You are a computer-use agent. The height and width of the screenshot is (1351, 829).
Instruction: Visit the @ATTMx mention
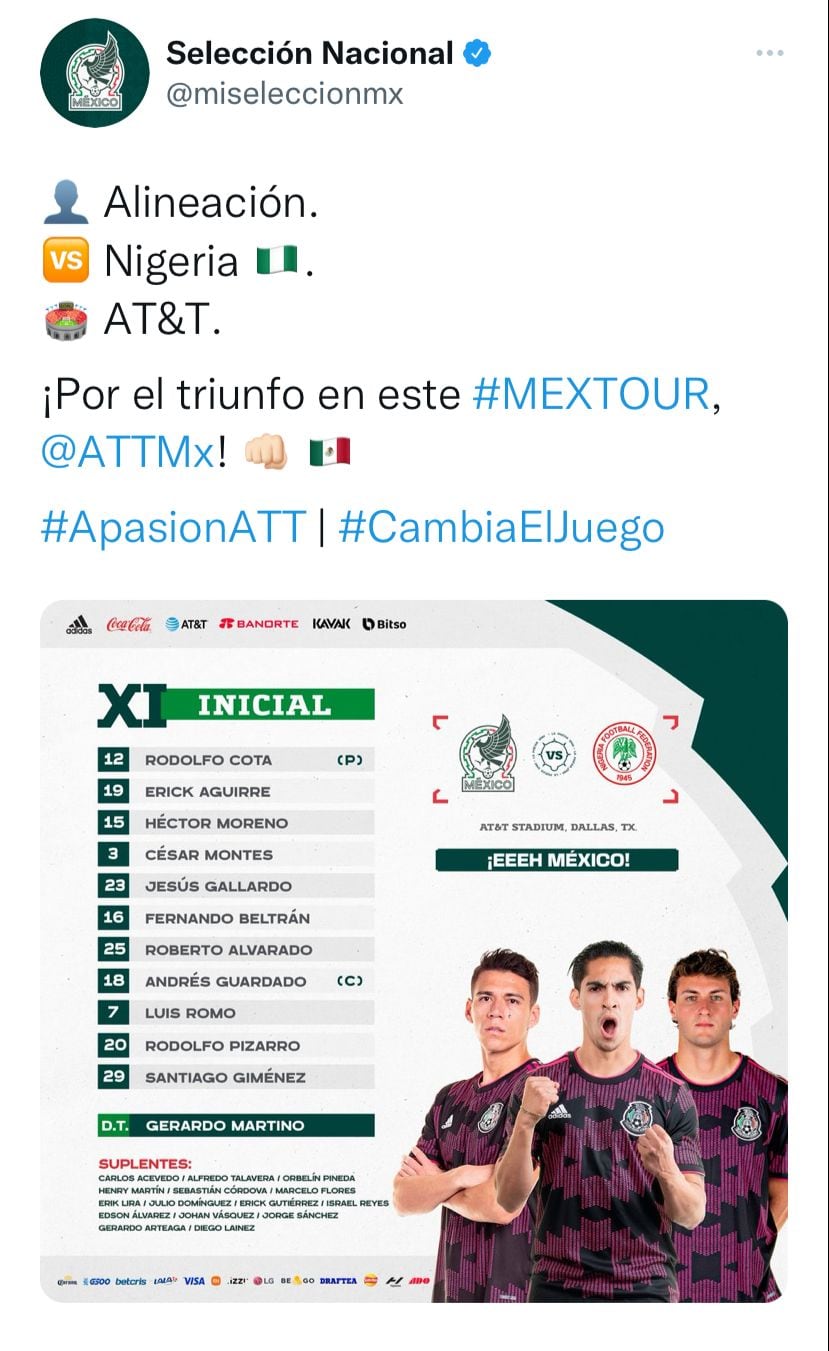pyautogui.click(x=127, y=453)
